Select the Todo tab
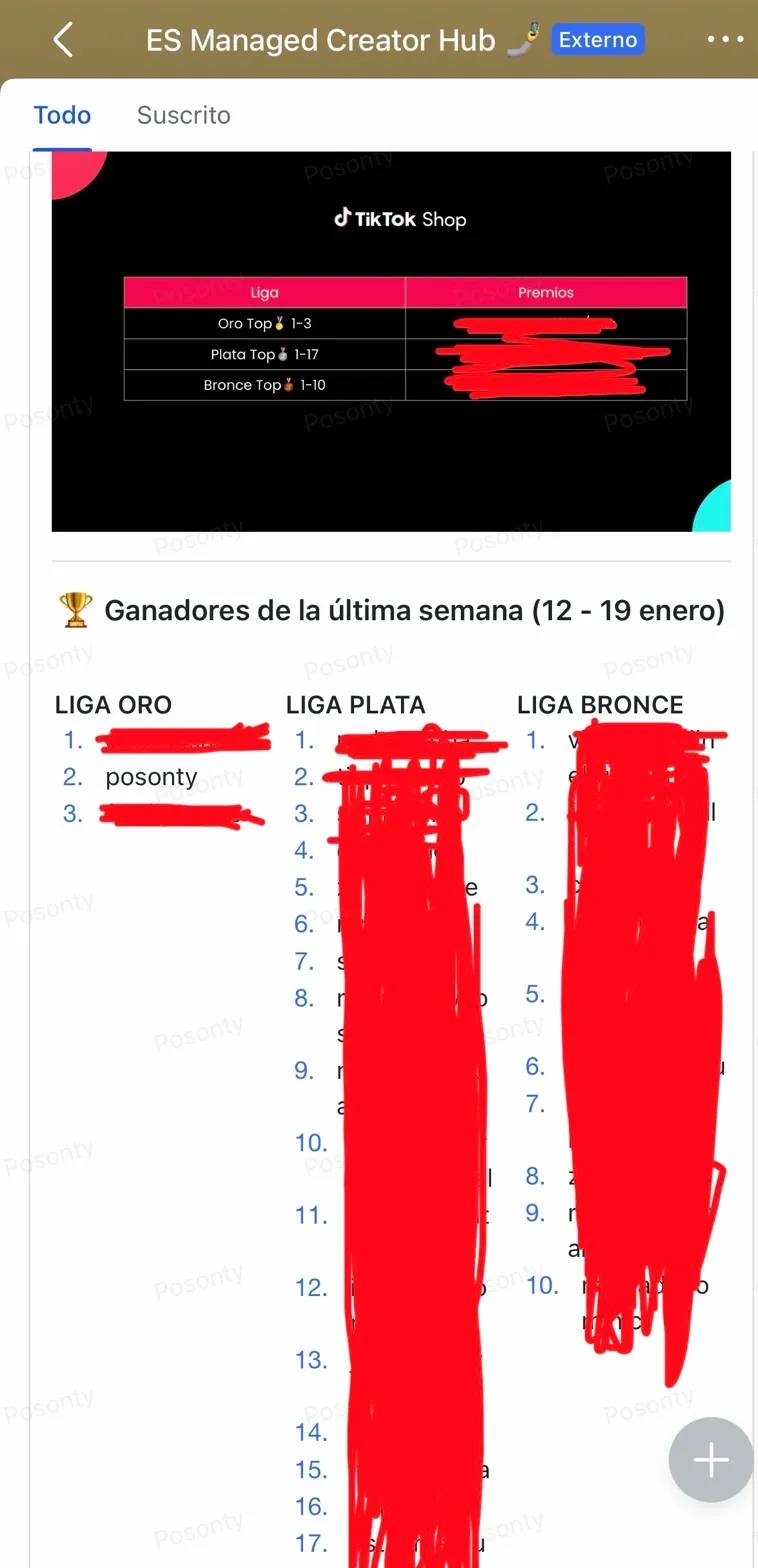758x1568 pixels. (62, 115)
